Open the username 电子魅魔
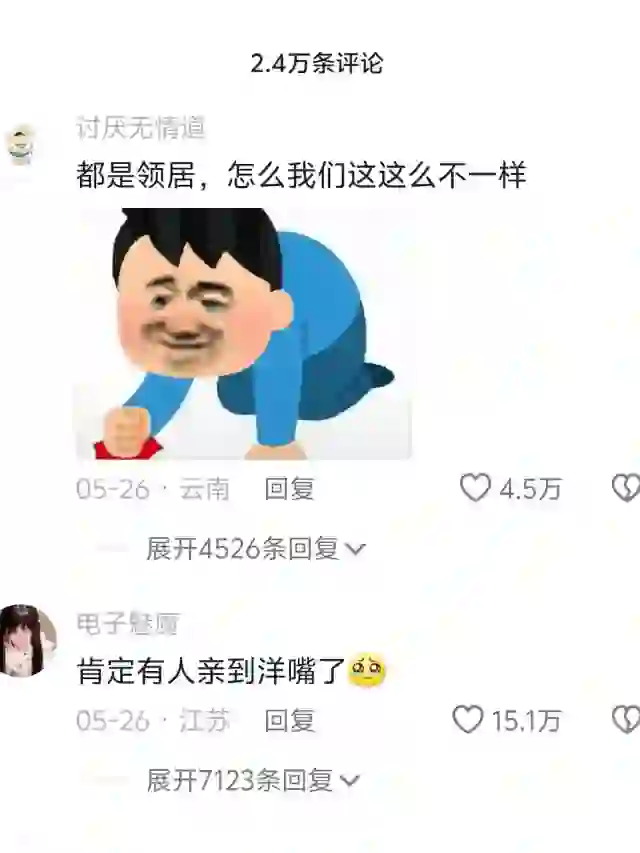 point(127,625)
